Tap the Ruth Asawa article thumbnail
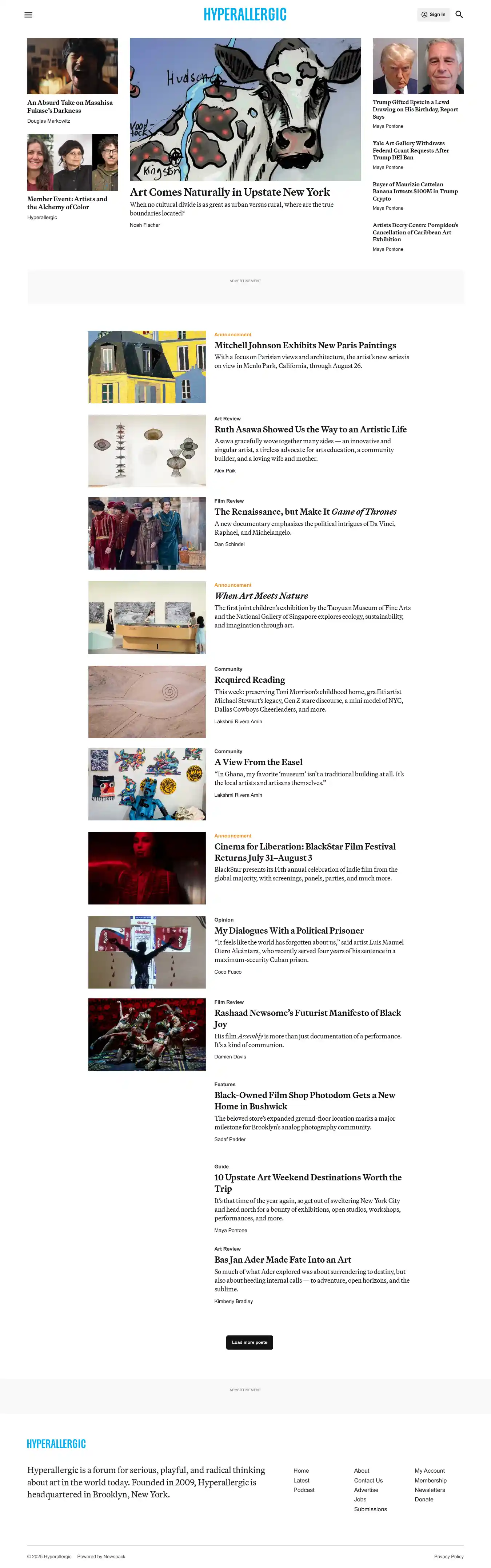The width and height of the screenshot is (491, 1568). tap(147, 451)
